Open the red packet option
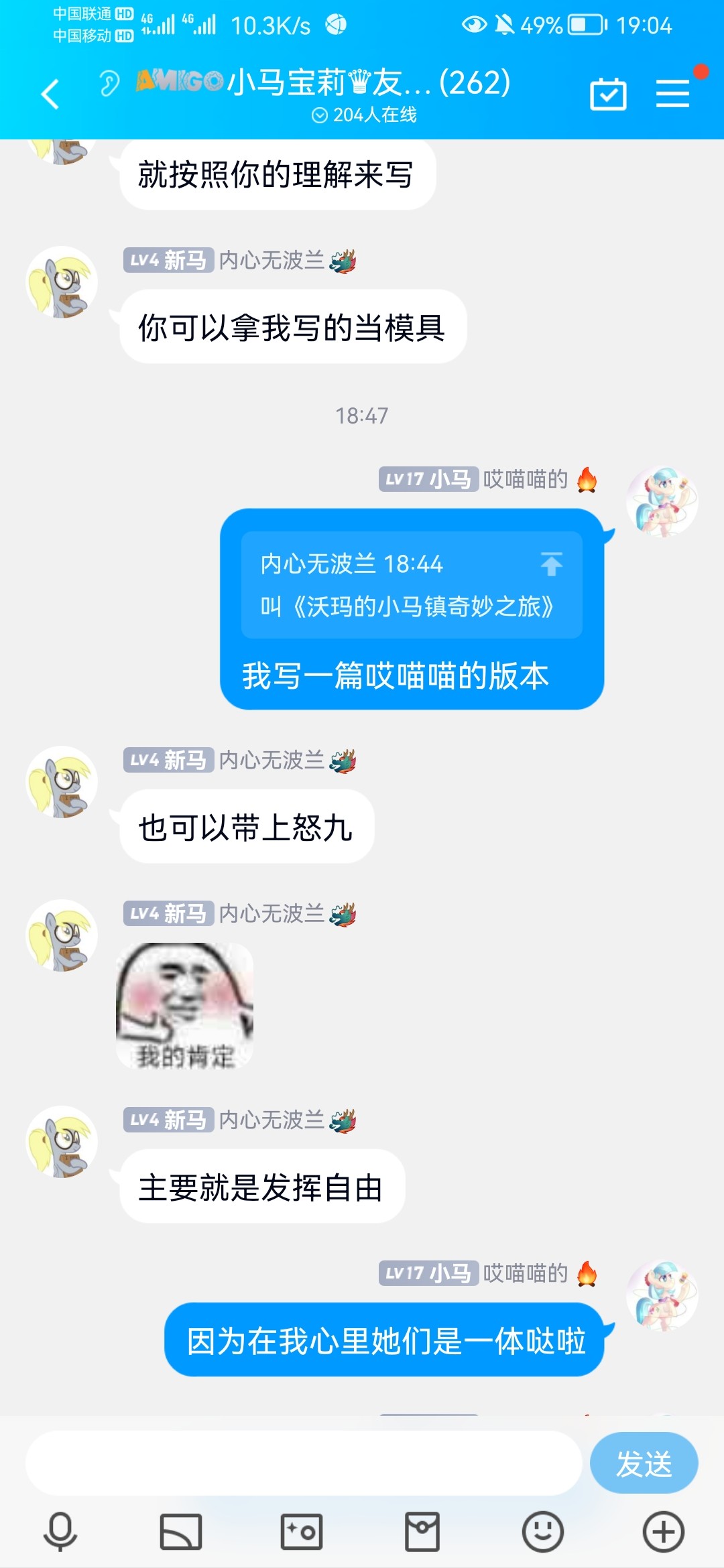 (422, 1532)
